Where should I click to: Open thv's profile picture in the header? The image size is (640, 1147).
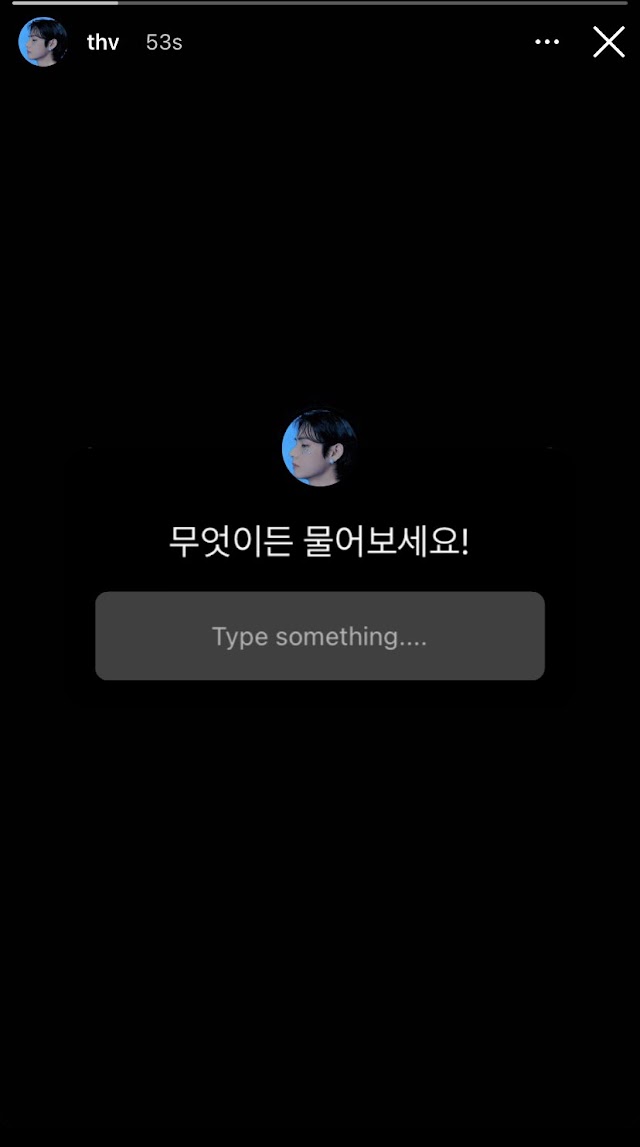tap(43, 42)
